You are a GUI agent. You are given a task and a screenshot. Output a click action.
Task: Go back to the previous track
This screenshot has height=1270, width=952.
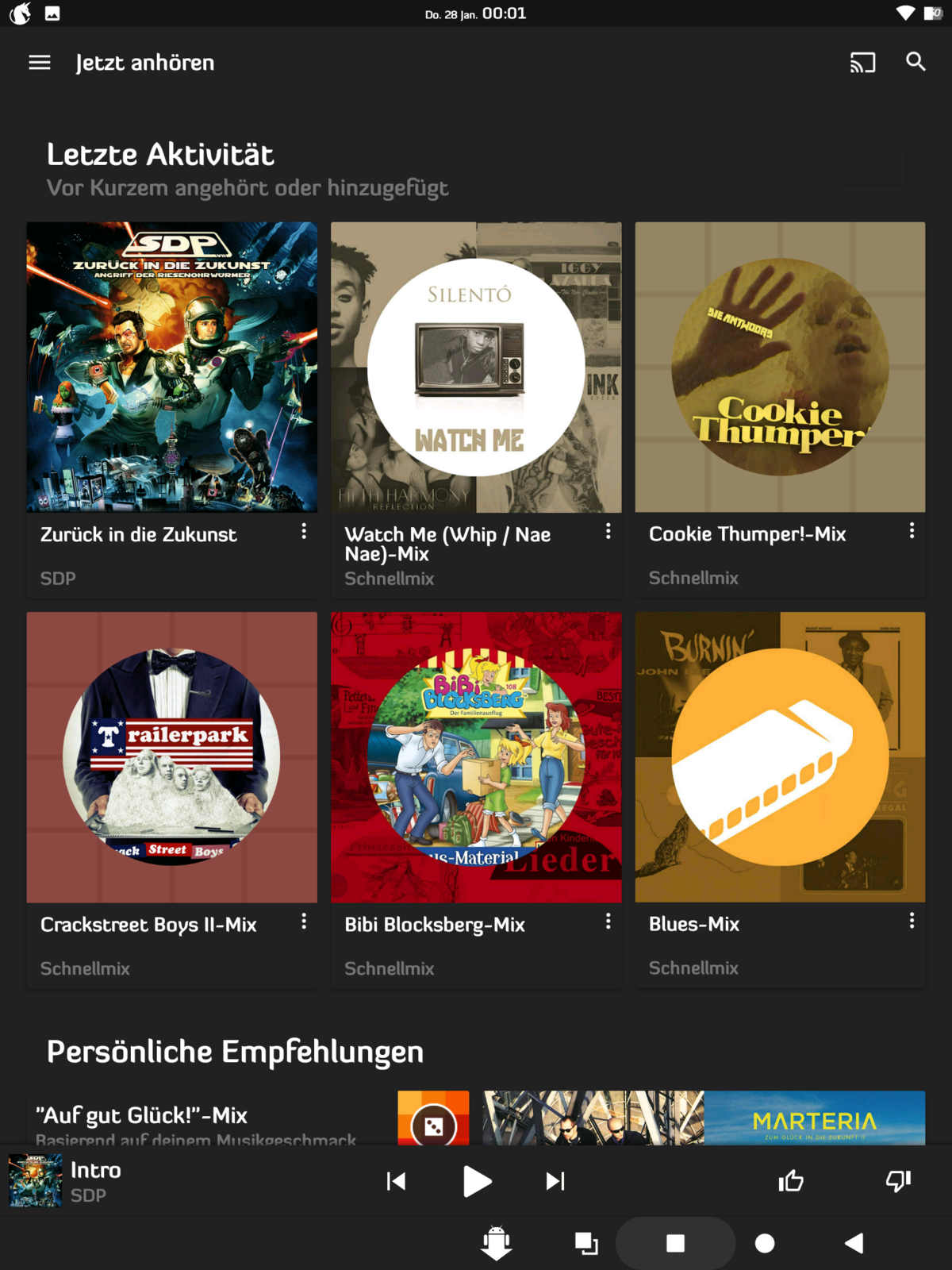[396, 1181]
